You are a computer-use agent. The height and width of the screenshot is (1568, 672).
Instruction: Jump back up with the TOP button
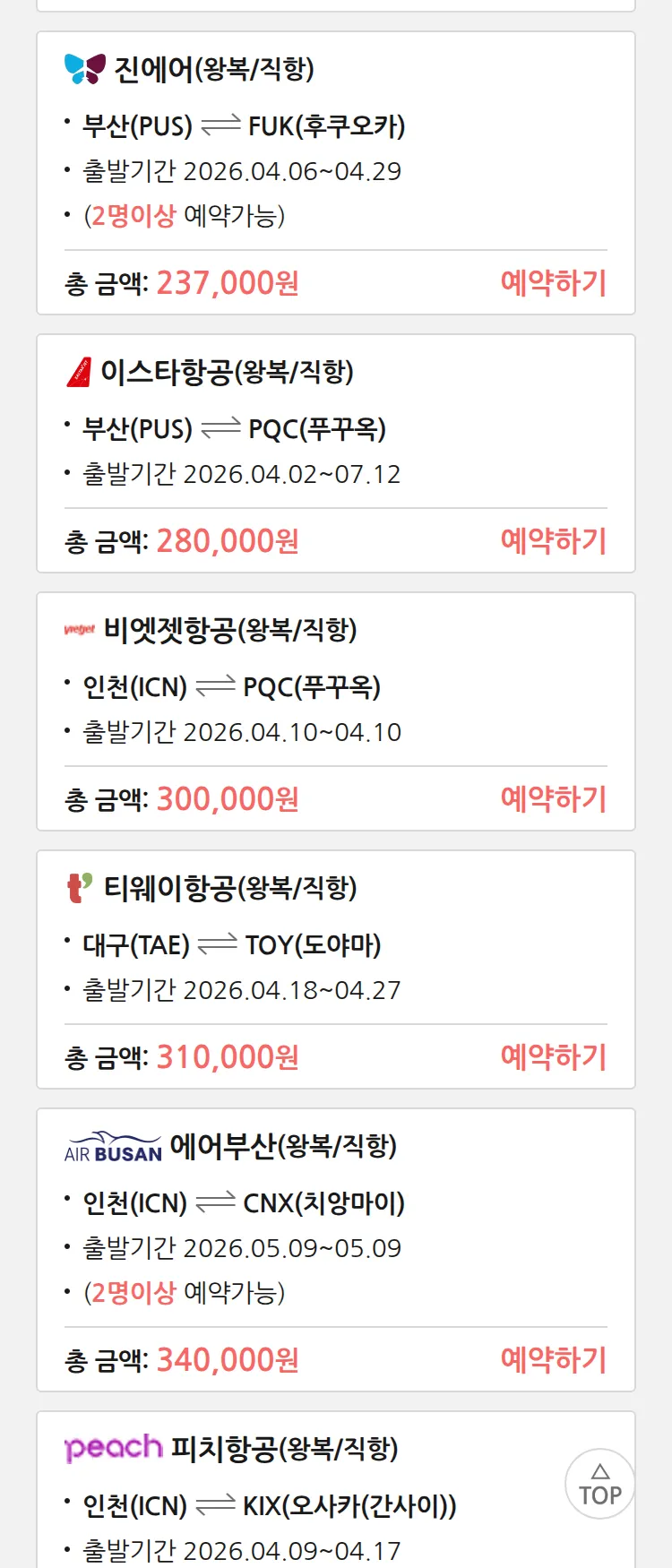point(599,1484)
